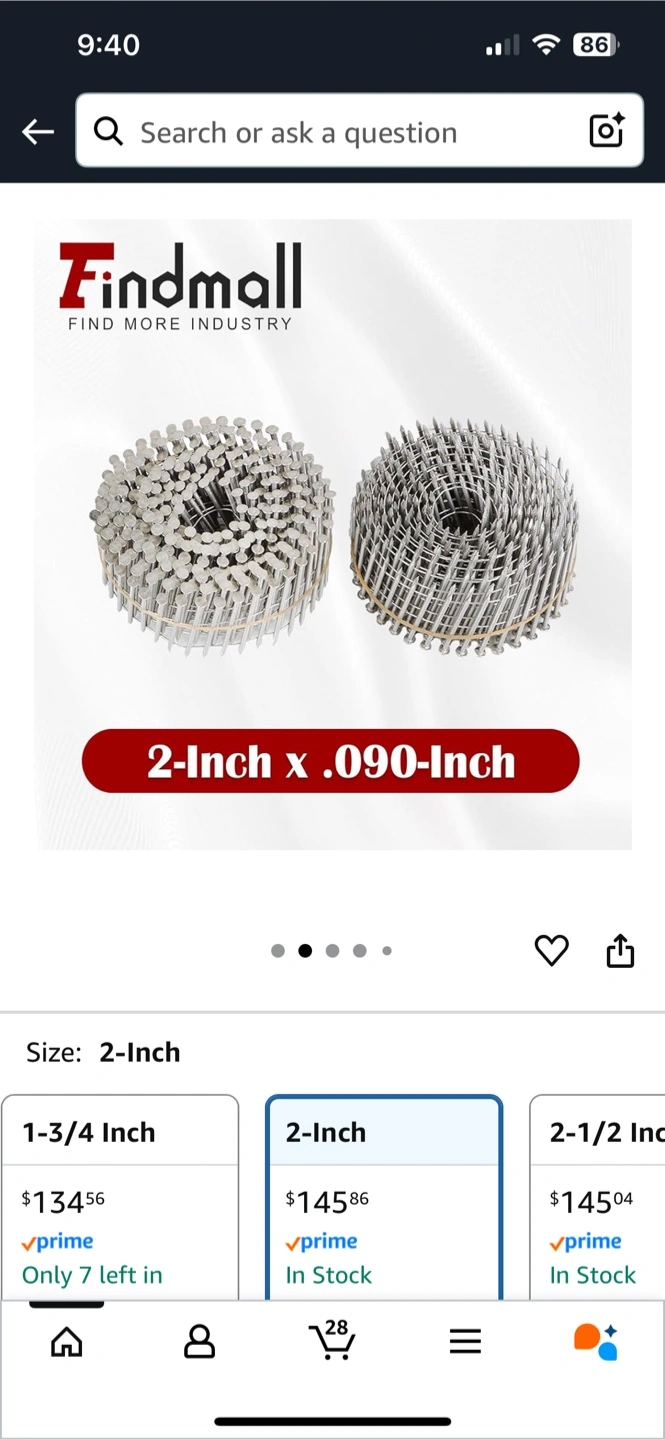This screenshot has height=1440, width=665.
Task: Share this product listing
Action: click(x=620, y=951)
